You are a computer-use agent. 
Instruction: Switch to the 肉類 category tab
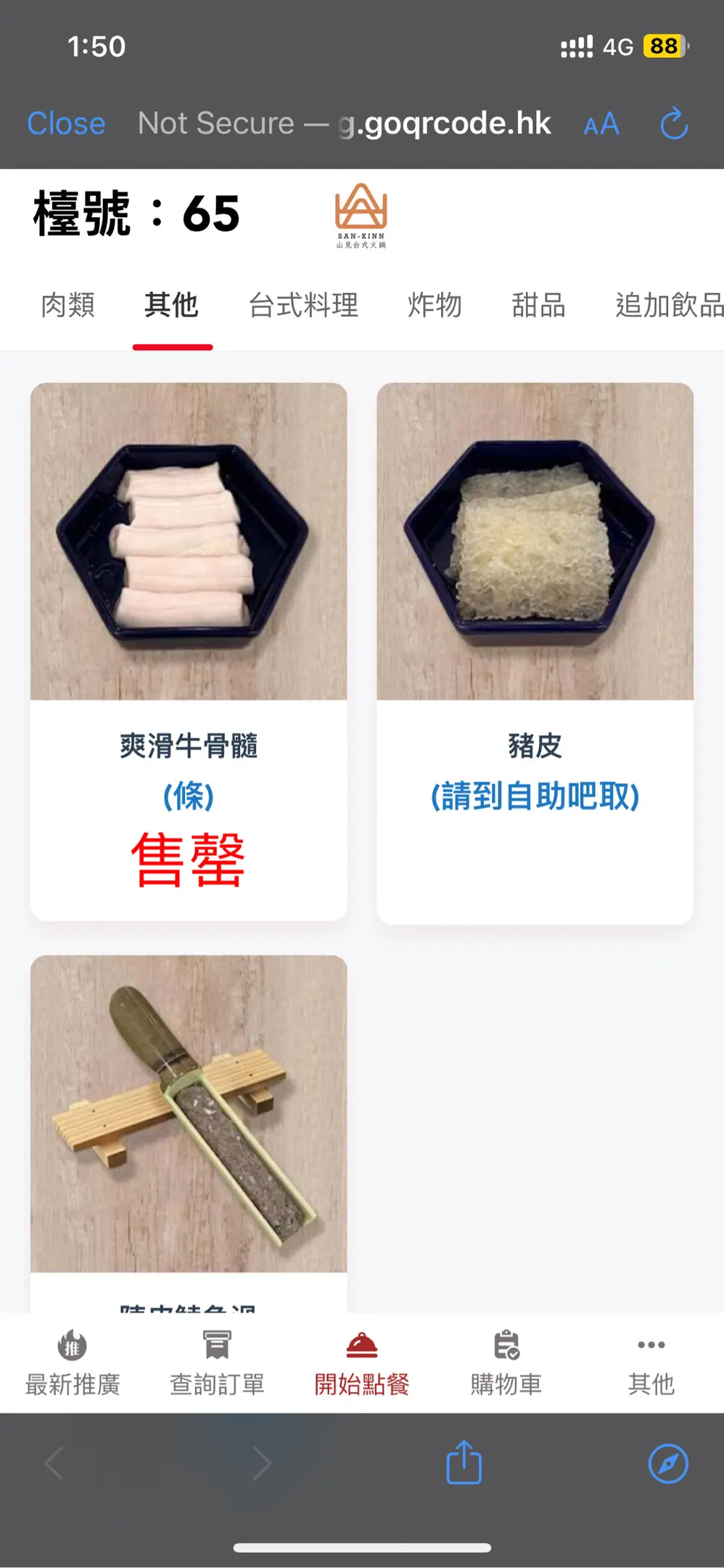click(x=68, y=305)
